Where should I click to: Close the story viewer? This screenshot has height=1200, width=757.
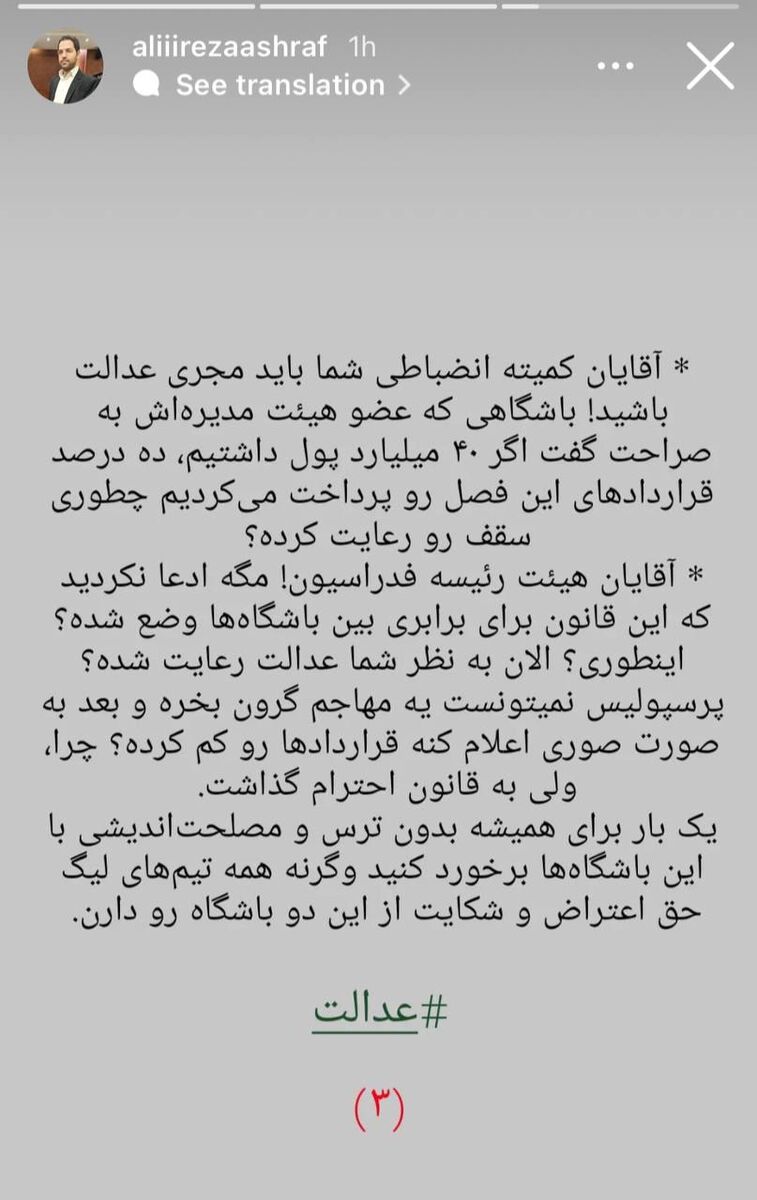(x=710, y=66)
